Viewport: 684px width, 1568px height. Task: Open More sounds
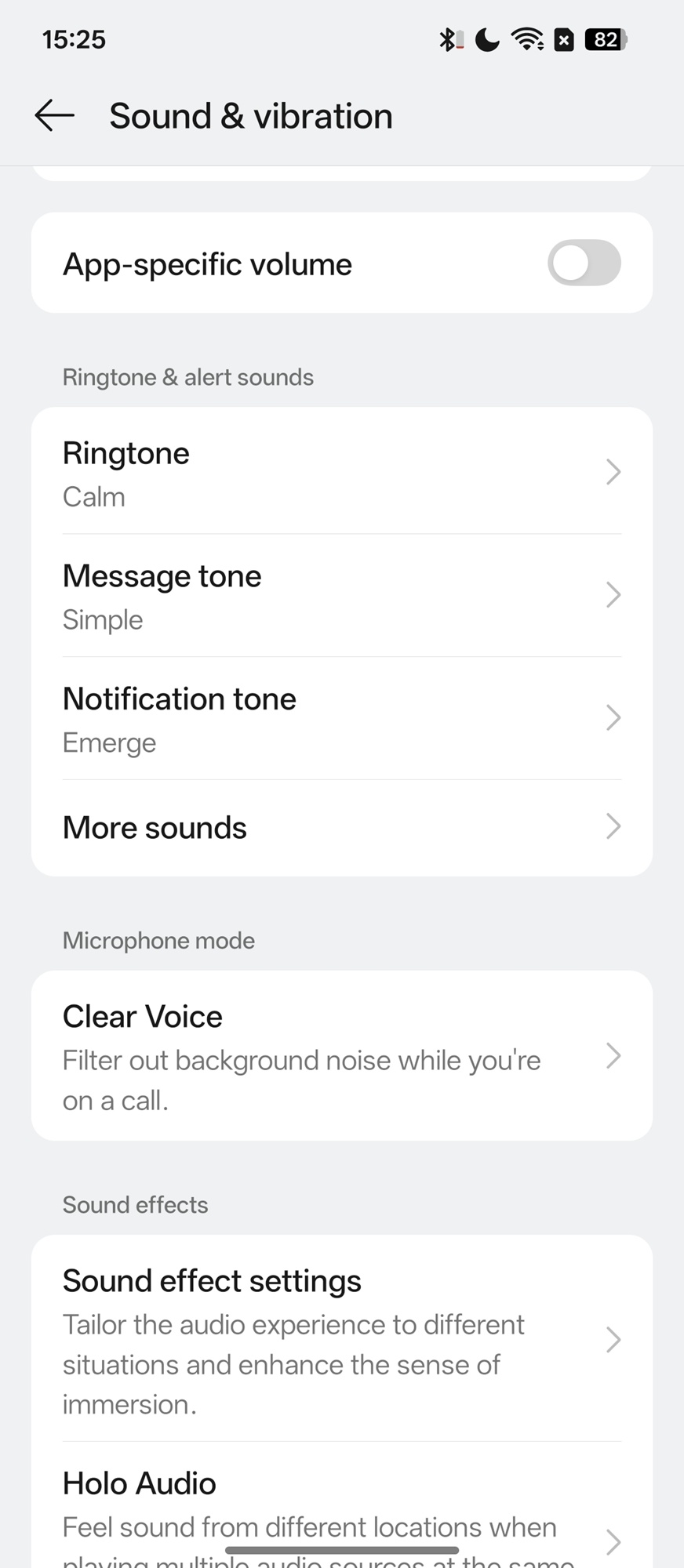(x=341, y=828)
